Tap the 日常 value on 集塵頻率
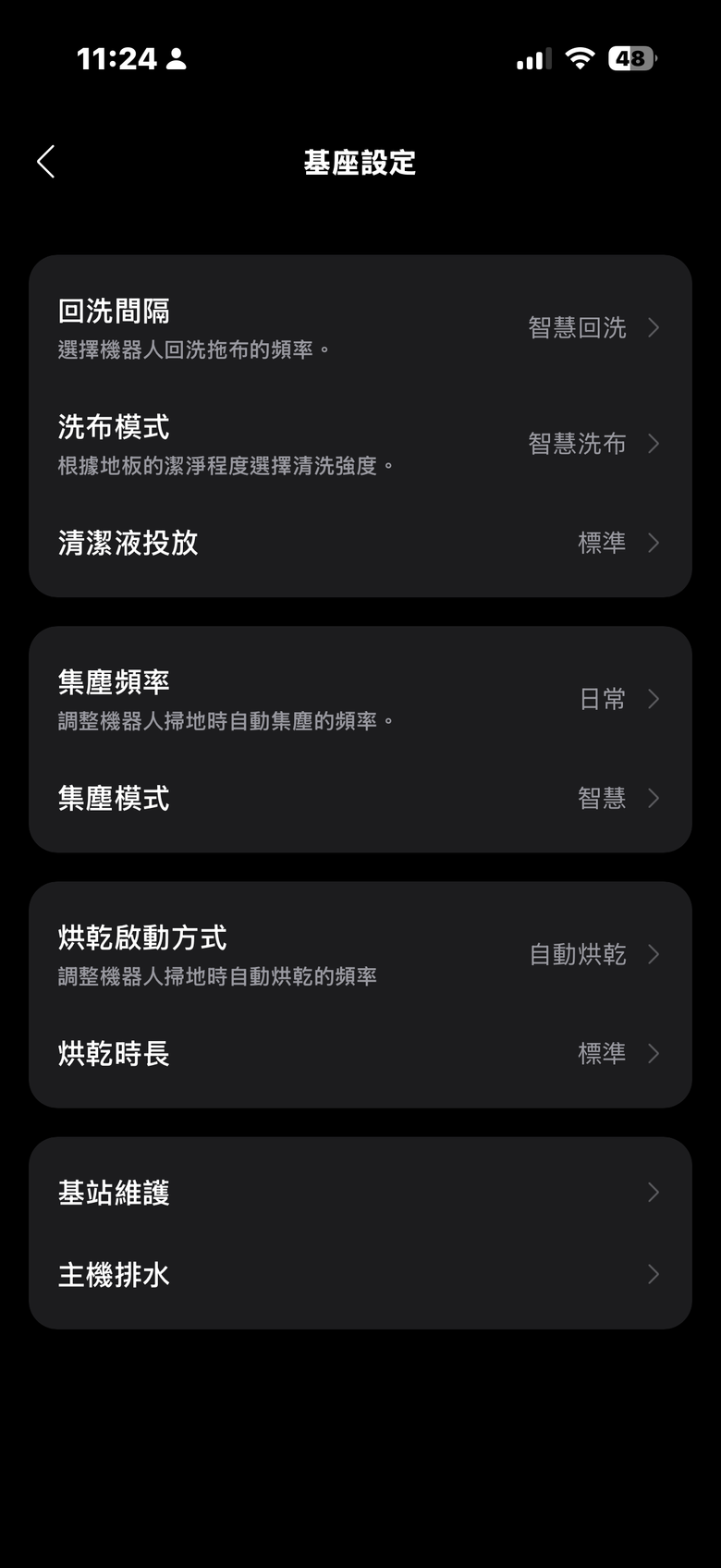 coord(602,699)
